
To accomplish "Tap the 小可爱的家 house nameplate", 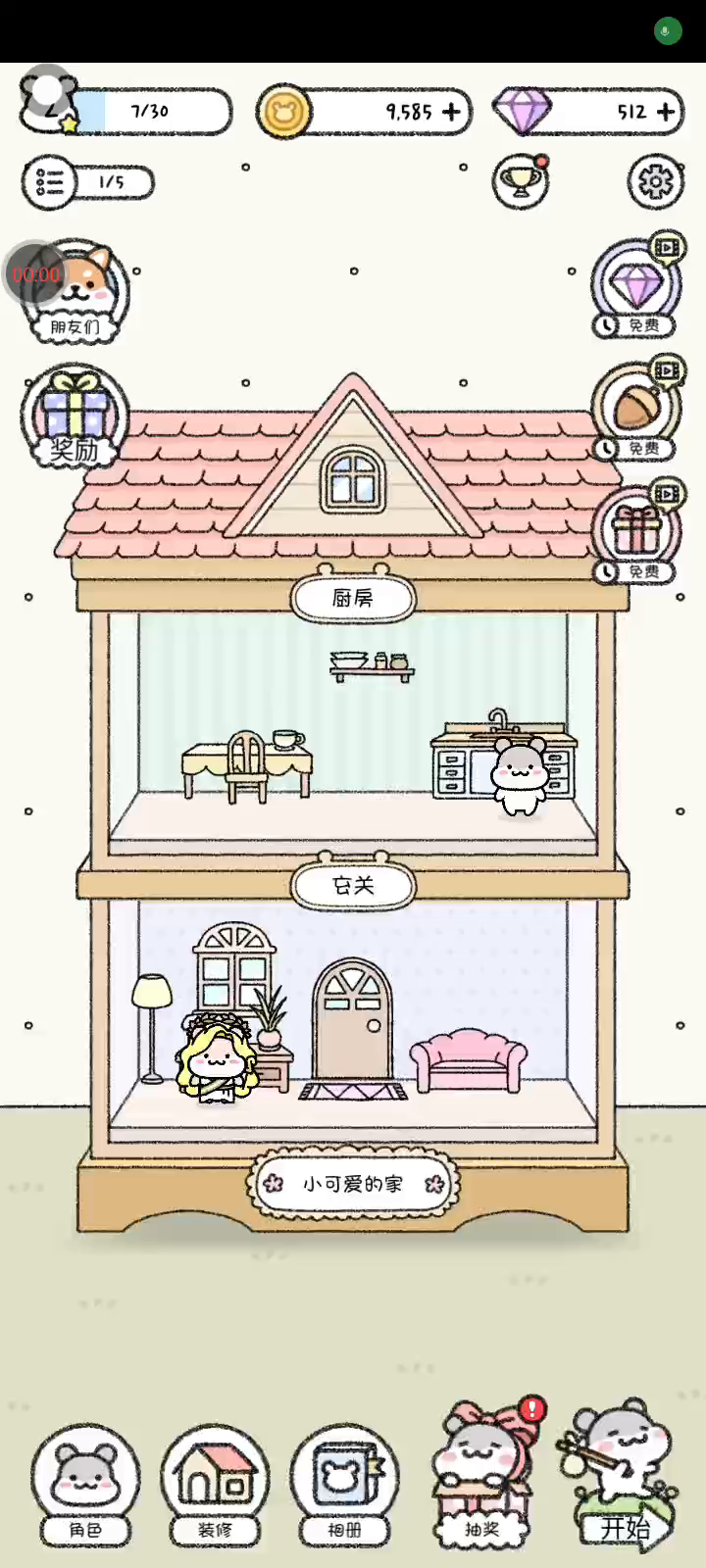I will tap(353, 1184).
